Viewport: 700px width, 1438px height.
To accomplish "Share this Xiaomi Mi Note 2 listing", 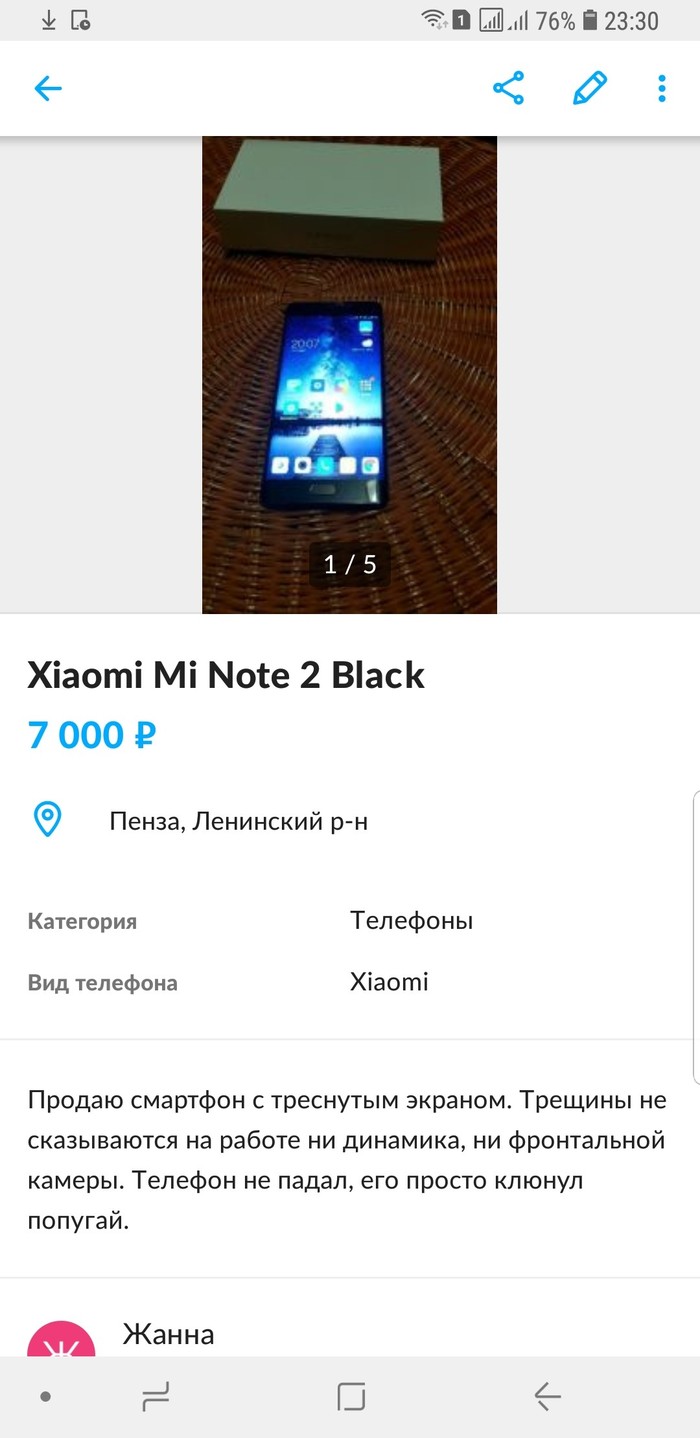I will pos(509,88).
